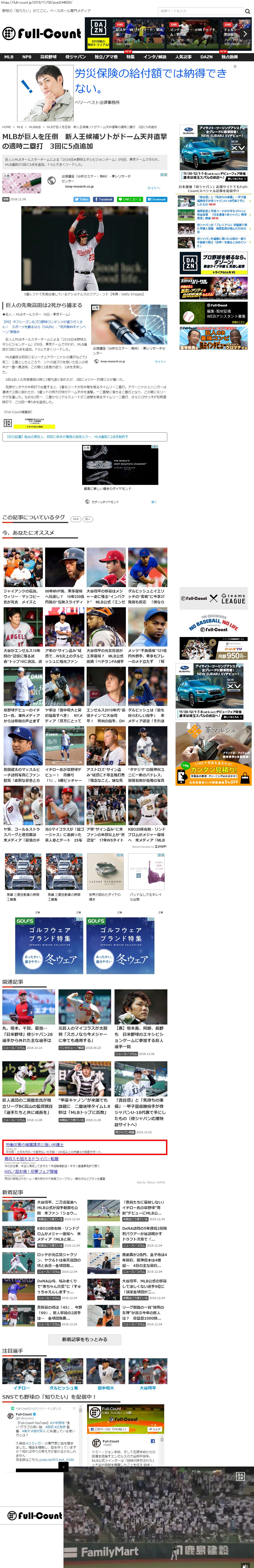This screenshot has width=254, height=1568.
Task: Open featured player 大谷翔平
Action: coord(148,1387)
